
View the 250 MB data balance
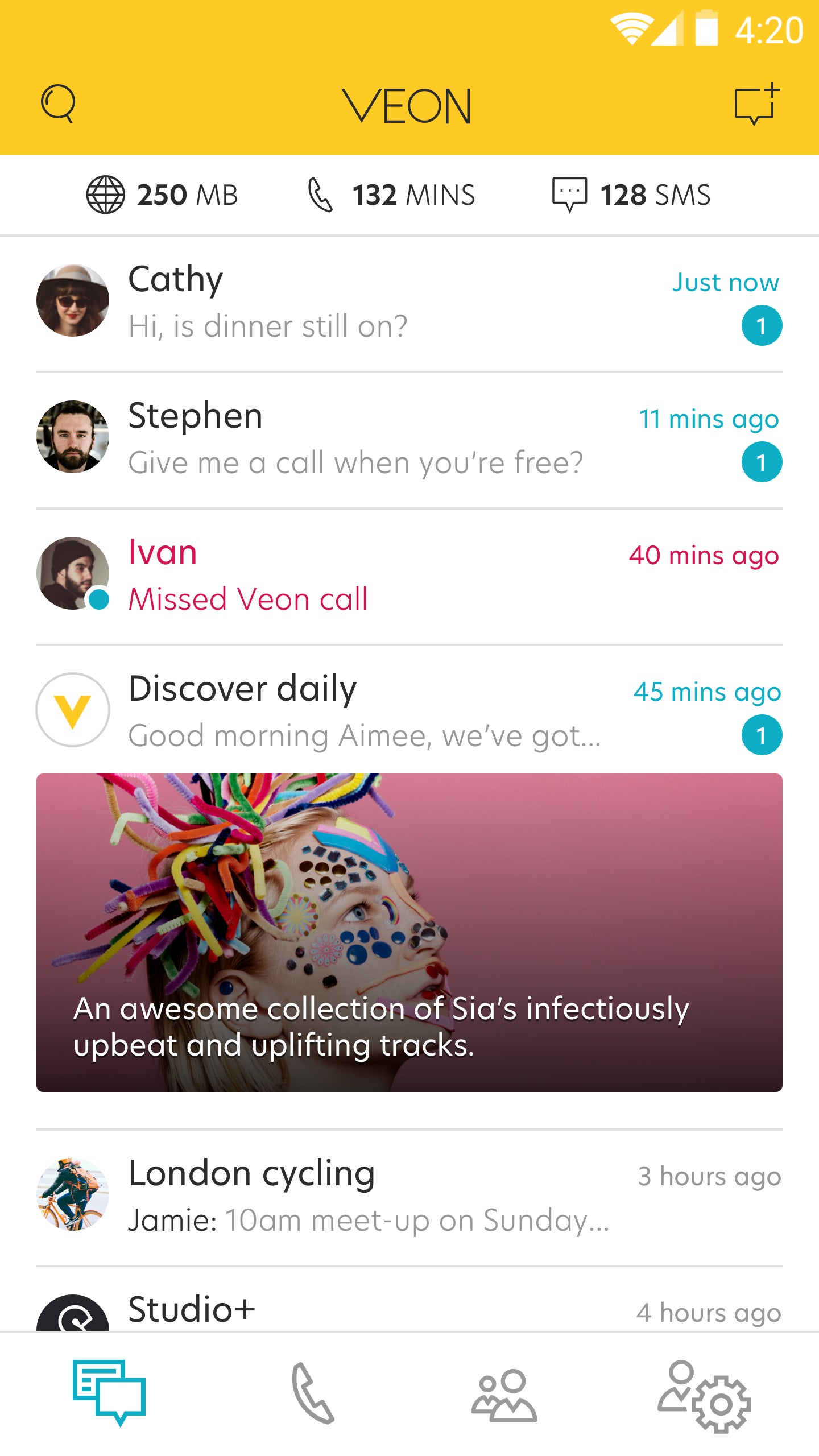[162, 195]
